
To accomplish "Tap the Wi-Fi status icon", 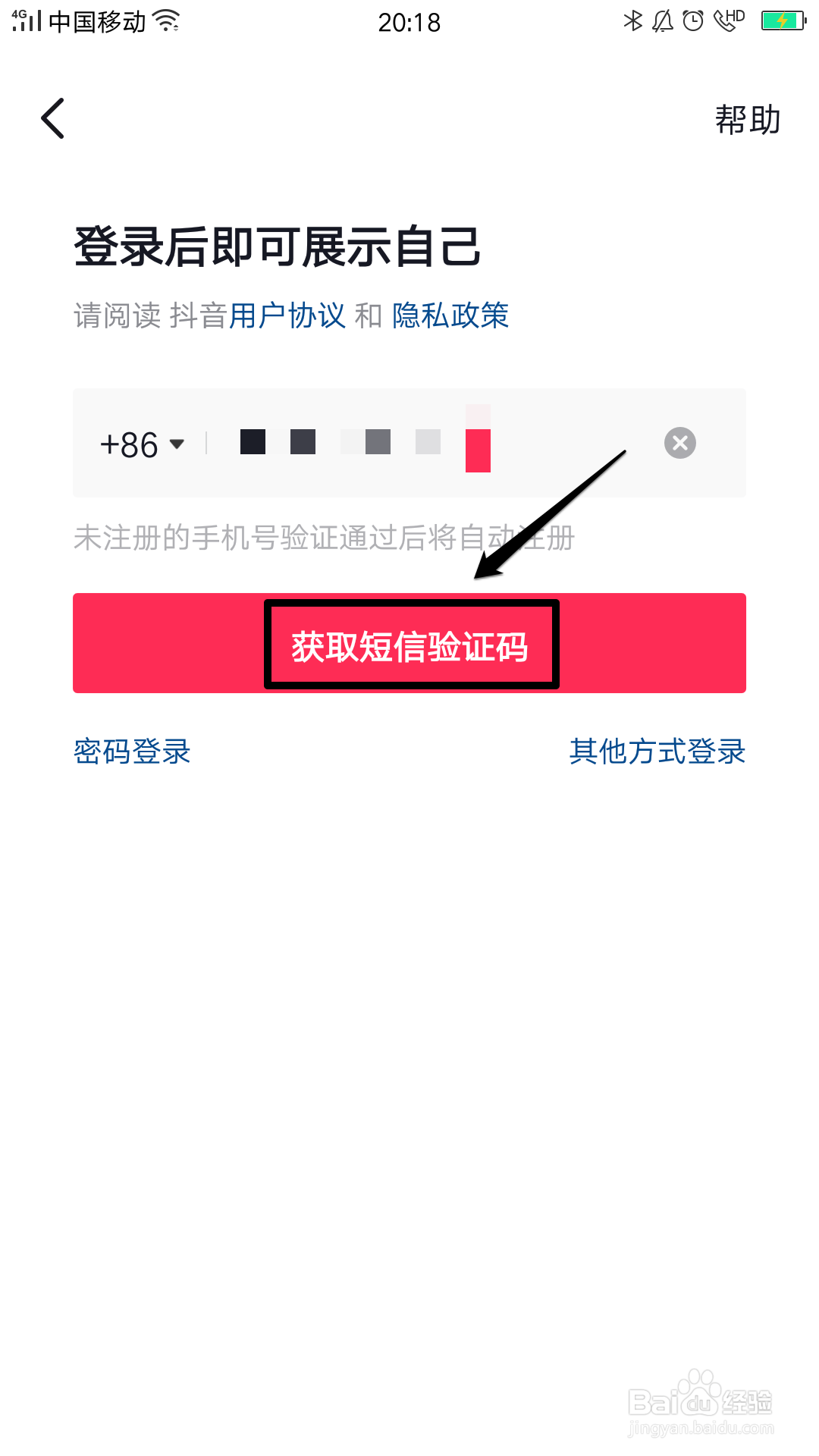I will [167, 21].
